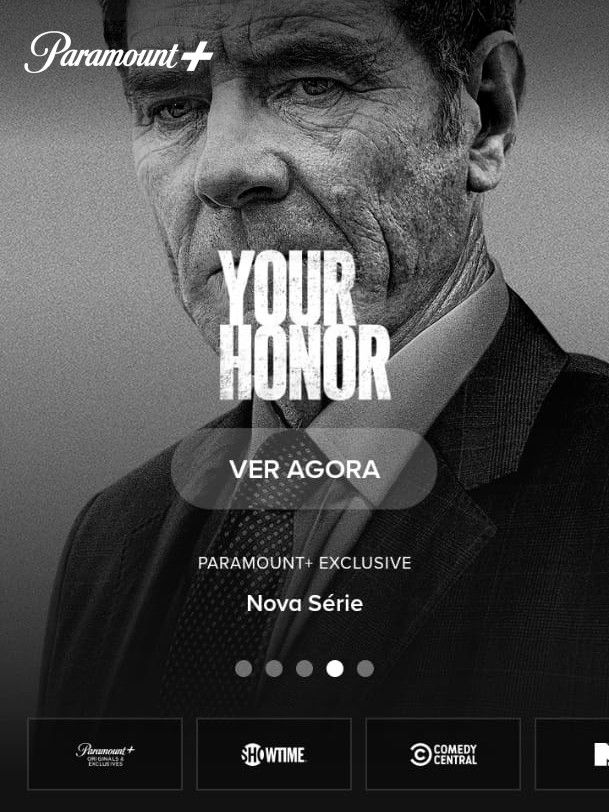Image resolution: width=609 pixels, height=812 pixels.
Task: Go to the third carousel page dot
Action: [304, 668]
